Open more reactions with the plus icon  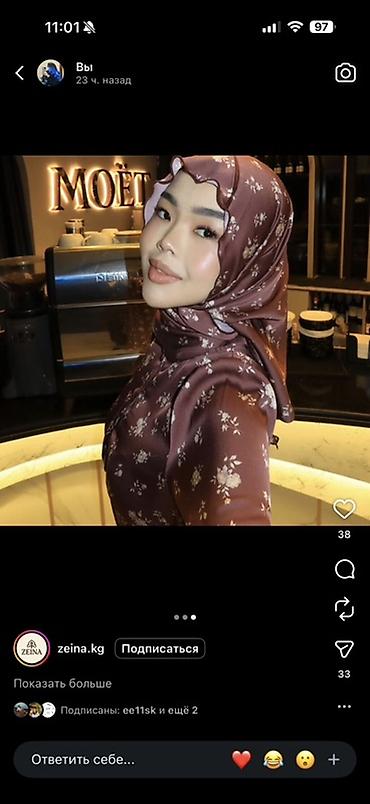pos(334,759)
